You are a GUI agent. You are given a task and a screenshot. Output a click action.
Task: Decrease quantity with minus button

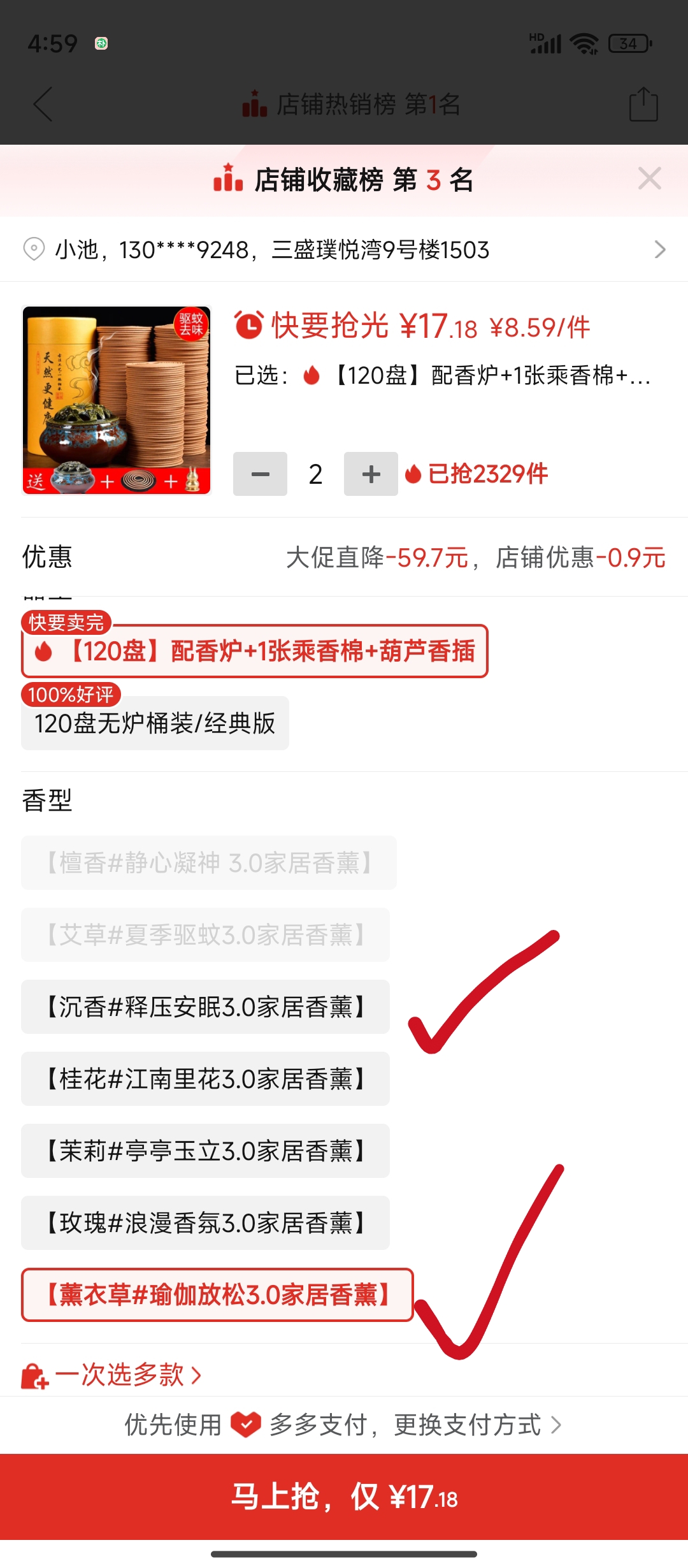[260, 474]
